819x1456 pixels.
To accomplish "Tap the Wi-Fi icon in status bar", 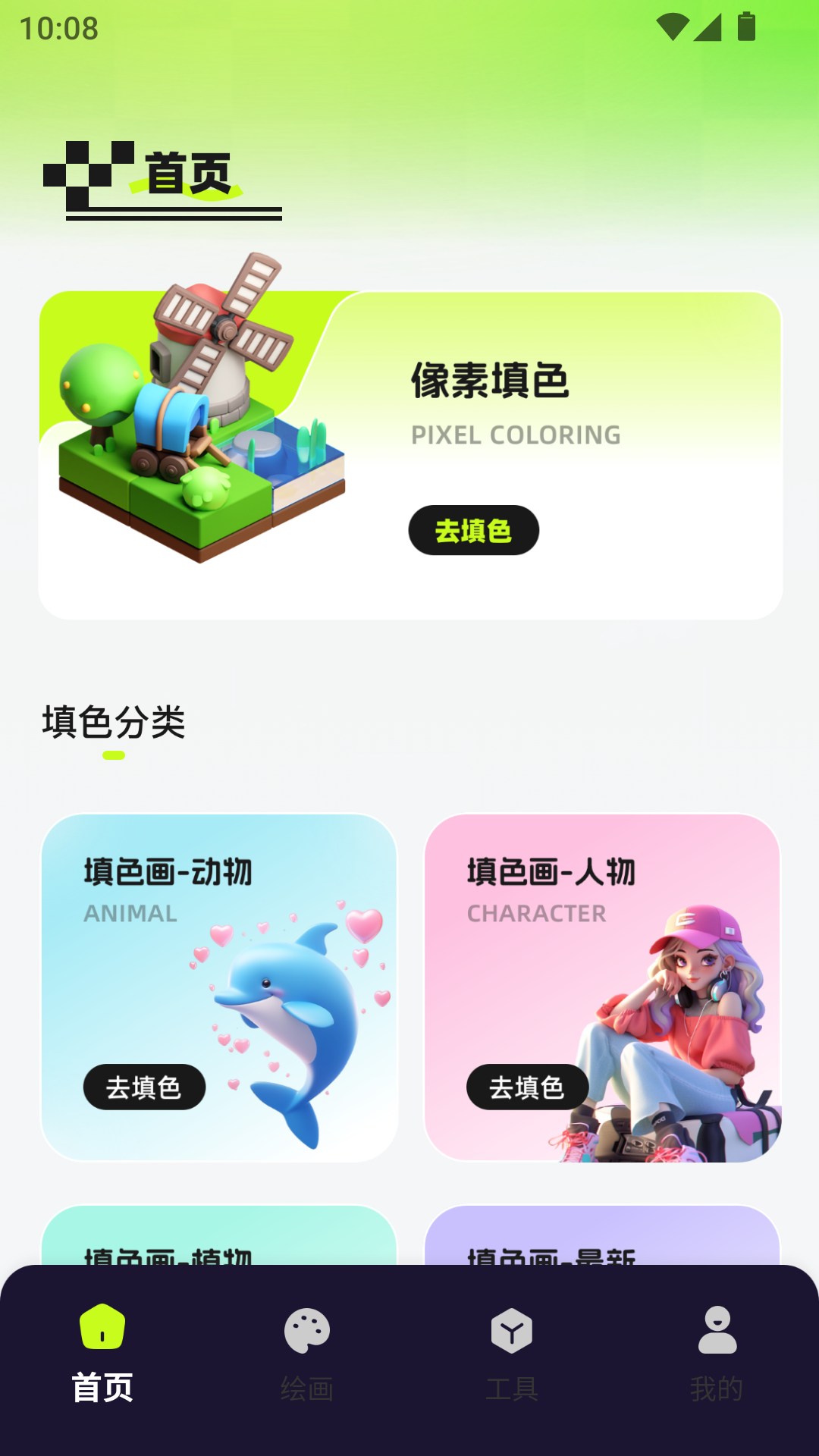I will 671,26.
